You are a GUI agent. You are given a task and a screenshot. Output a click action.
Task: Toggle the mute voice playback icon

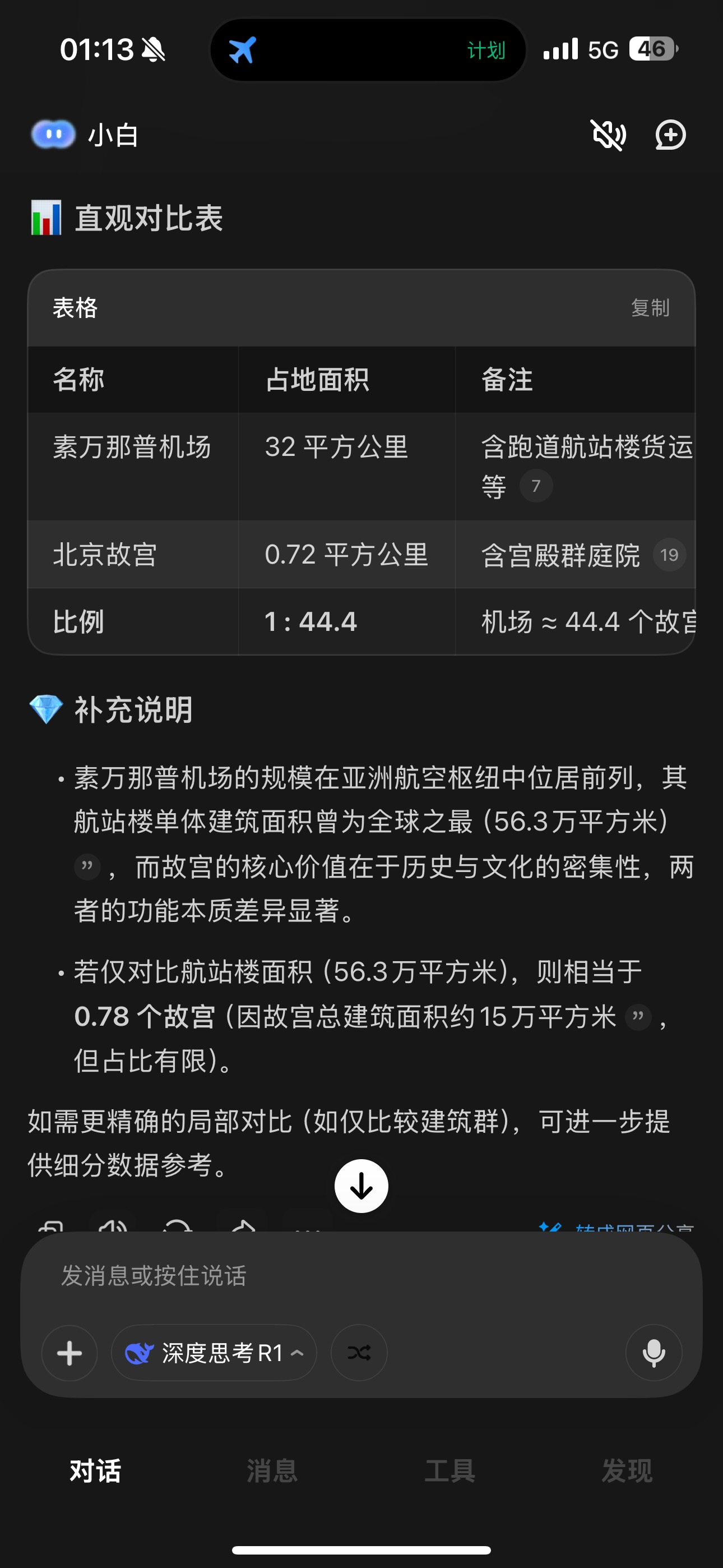pyautogui.click(x=608, y=135)
